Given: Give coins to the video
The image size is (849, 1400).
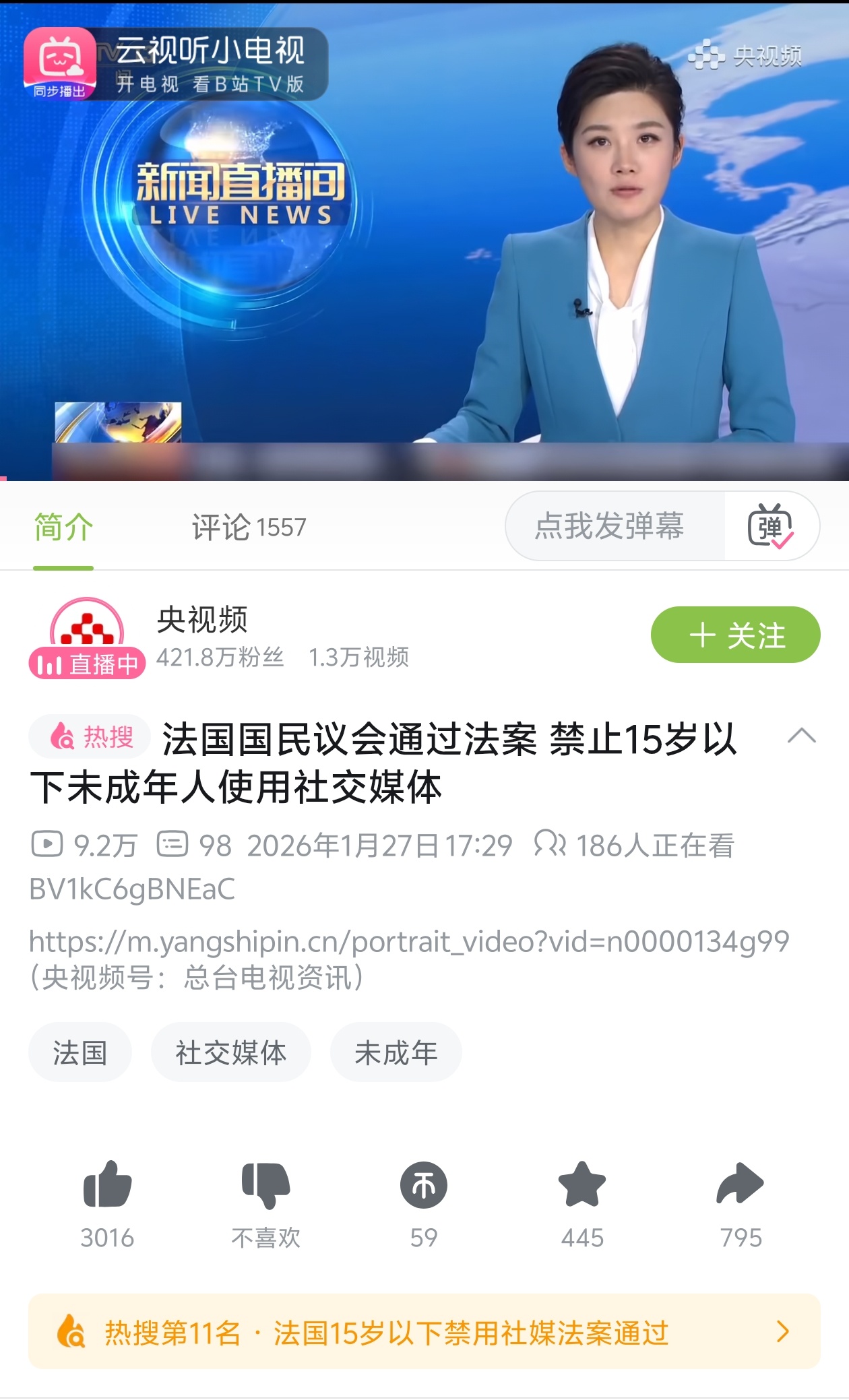Looking at the screenshot, I should pyautogui.click(x=424, y=1204).
